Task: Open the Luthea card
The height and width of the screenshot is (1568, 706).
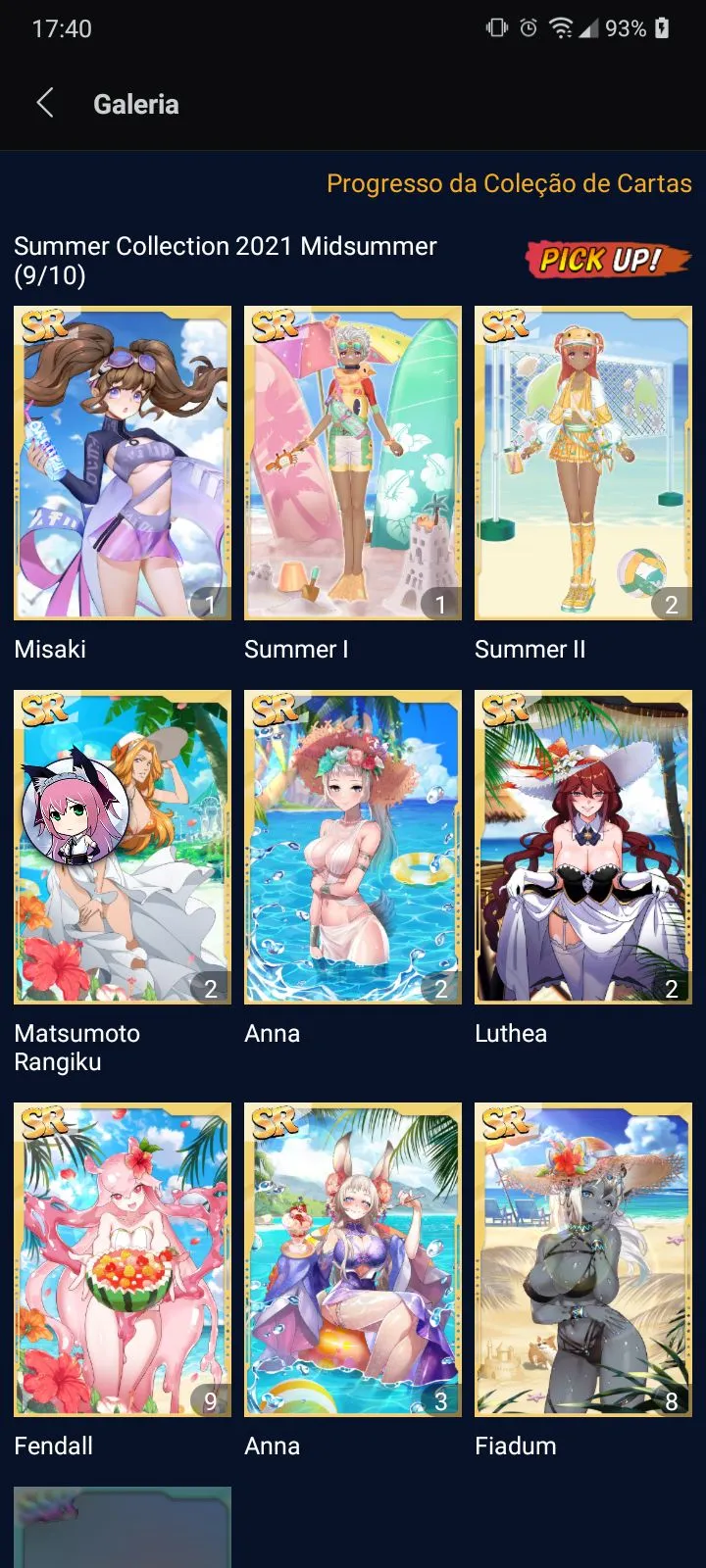Action: point(583,848)
